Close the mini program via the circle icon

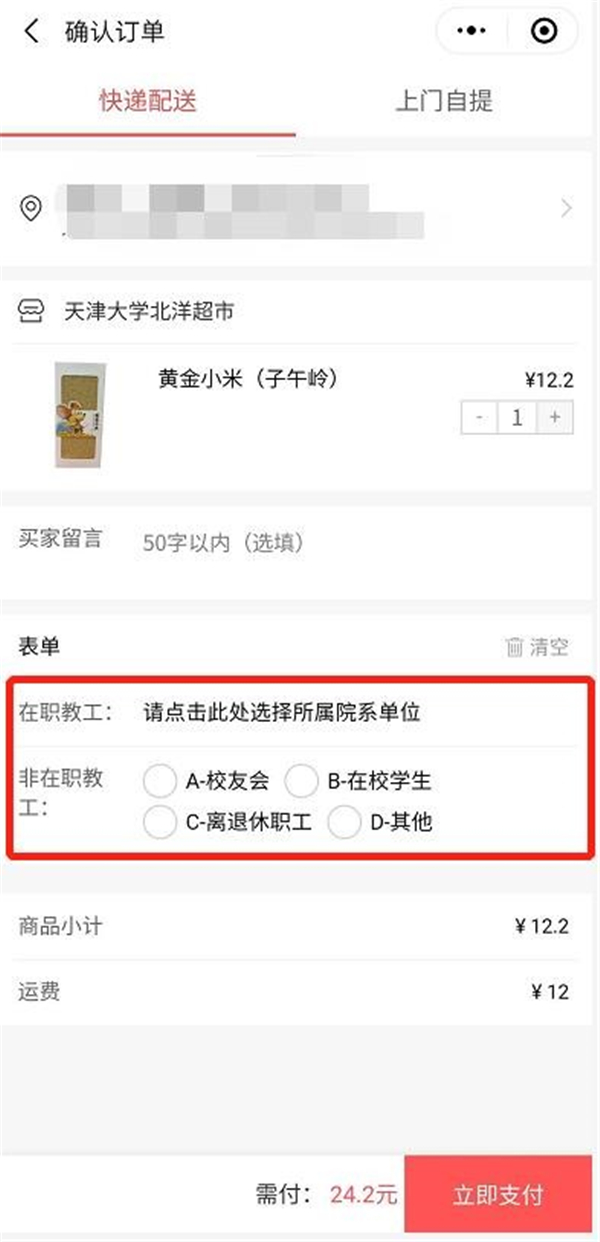pos(544,32)
